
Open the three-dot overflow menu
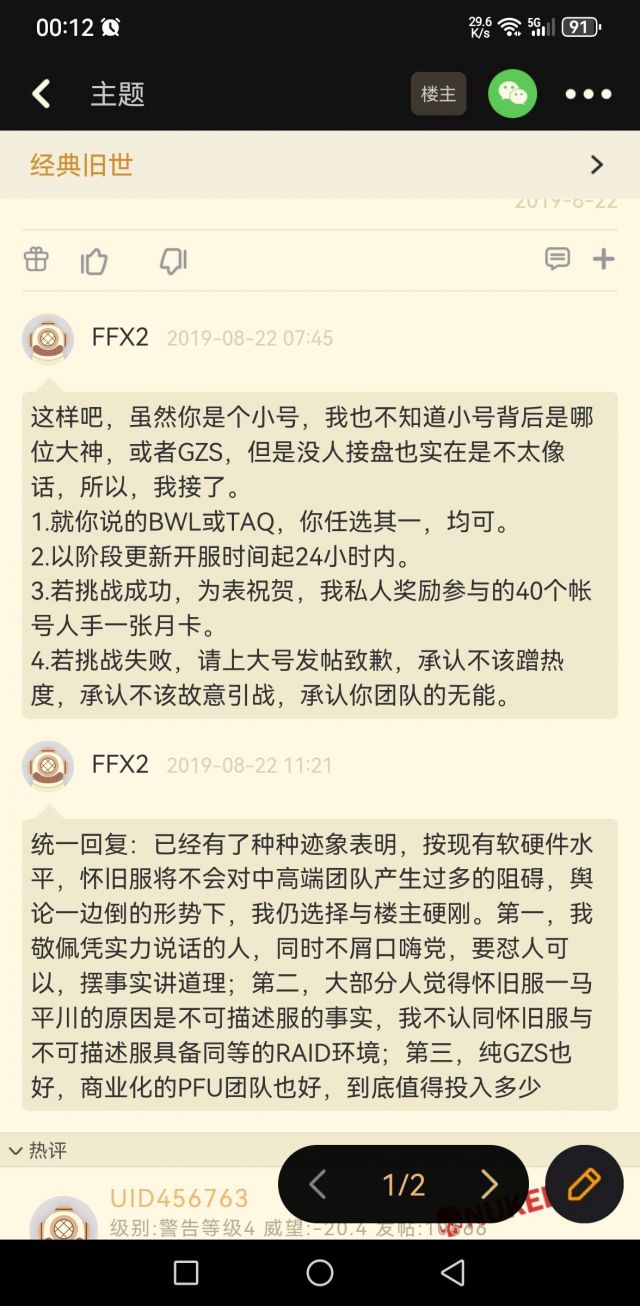pos(588,94)
